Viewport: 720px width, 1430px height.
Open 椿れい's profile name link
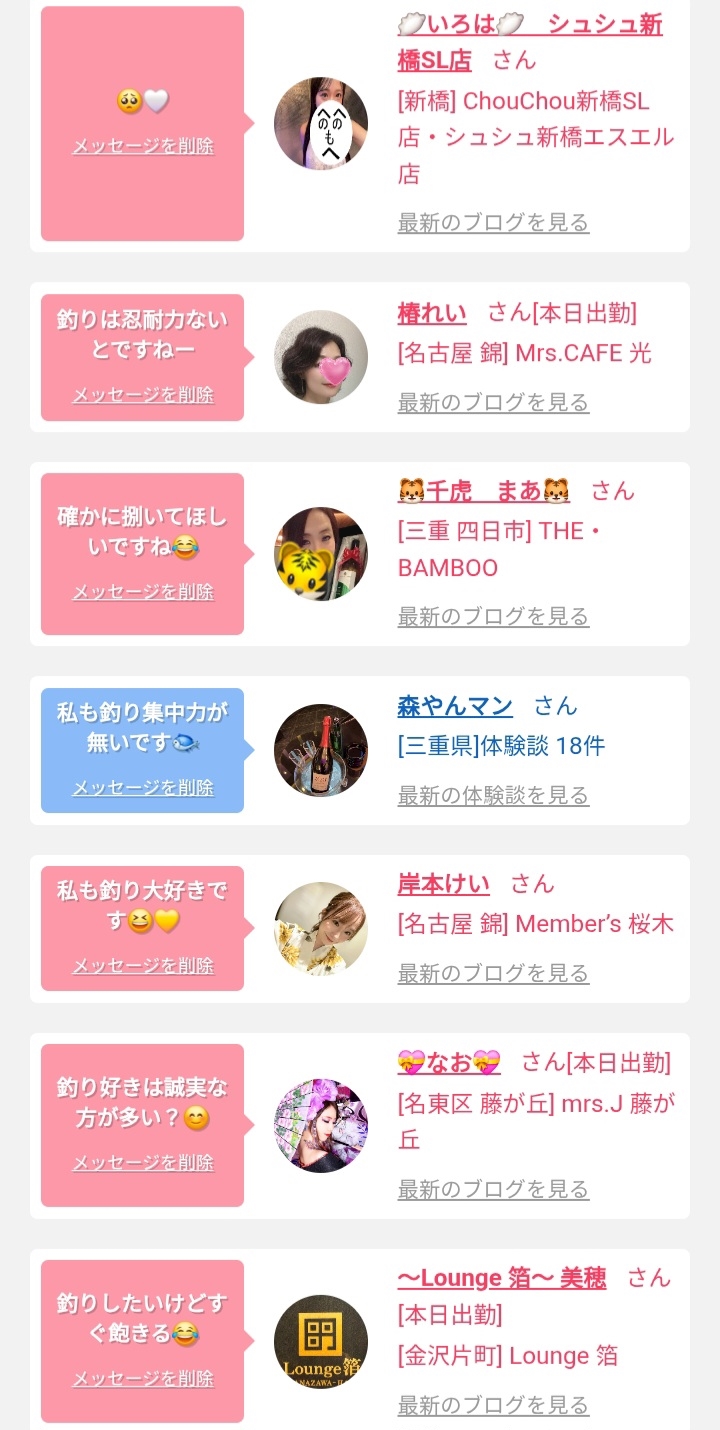coord(432,313)
